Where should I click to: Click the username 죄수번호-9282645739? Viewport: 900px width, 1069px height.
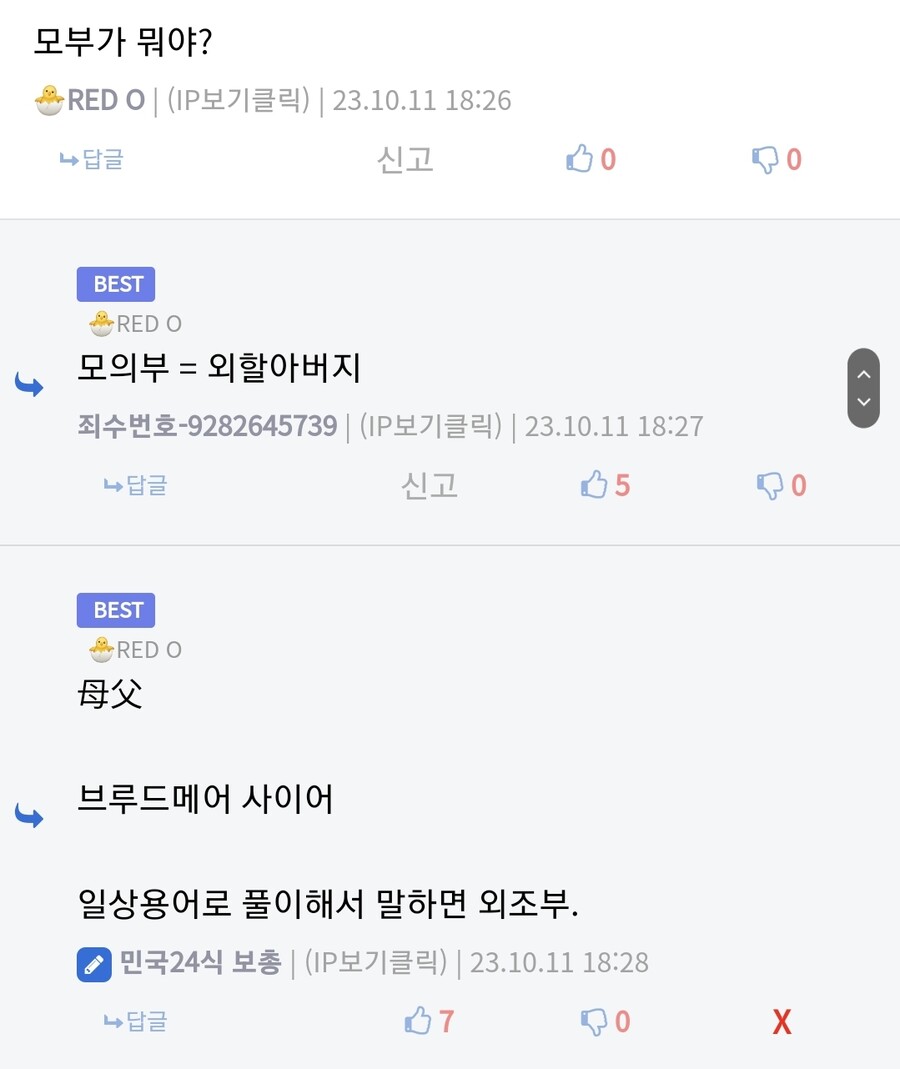pyautogui.click(x=207, y=425)
